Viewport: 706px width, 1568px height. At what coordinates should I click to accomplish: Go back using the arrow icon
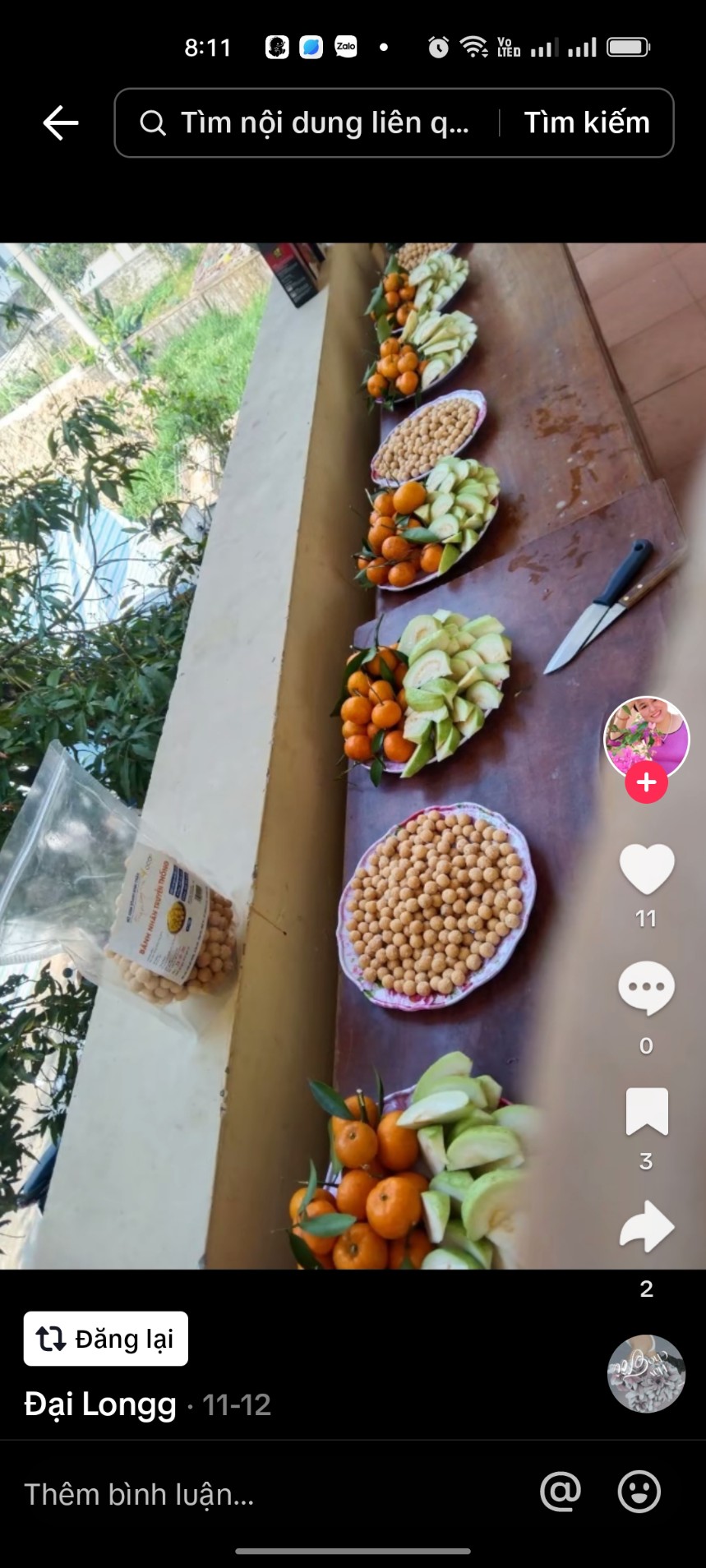click(60, 123)
